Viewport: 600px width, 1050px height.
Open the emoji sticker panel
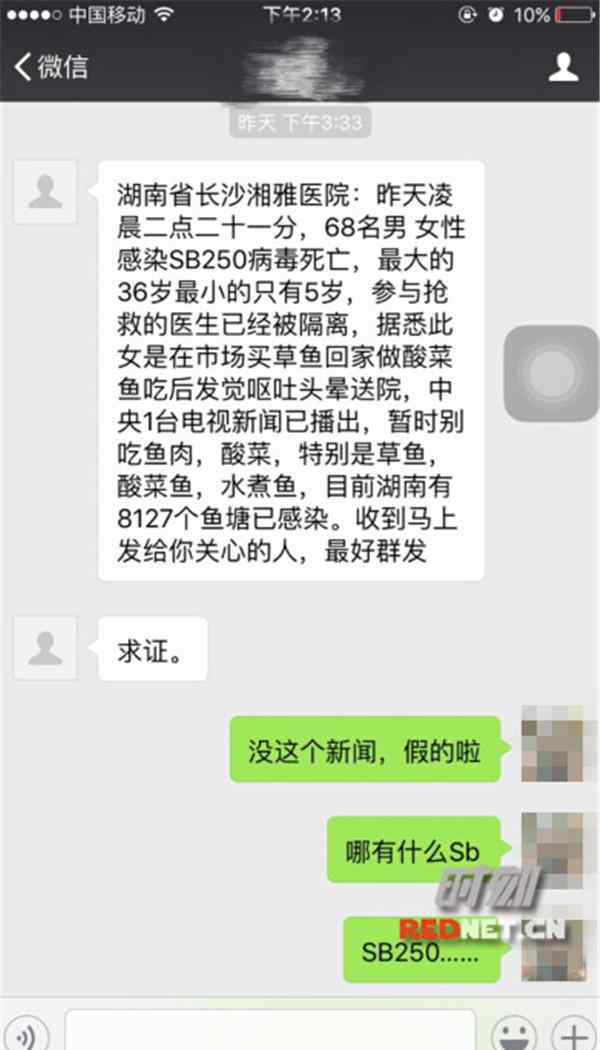point(516,1033)
